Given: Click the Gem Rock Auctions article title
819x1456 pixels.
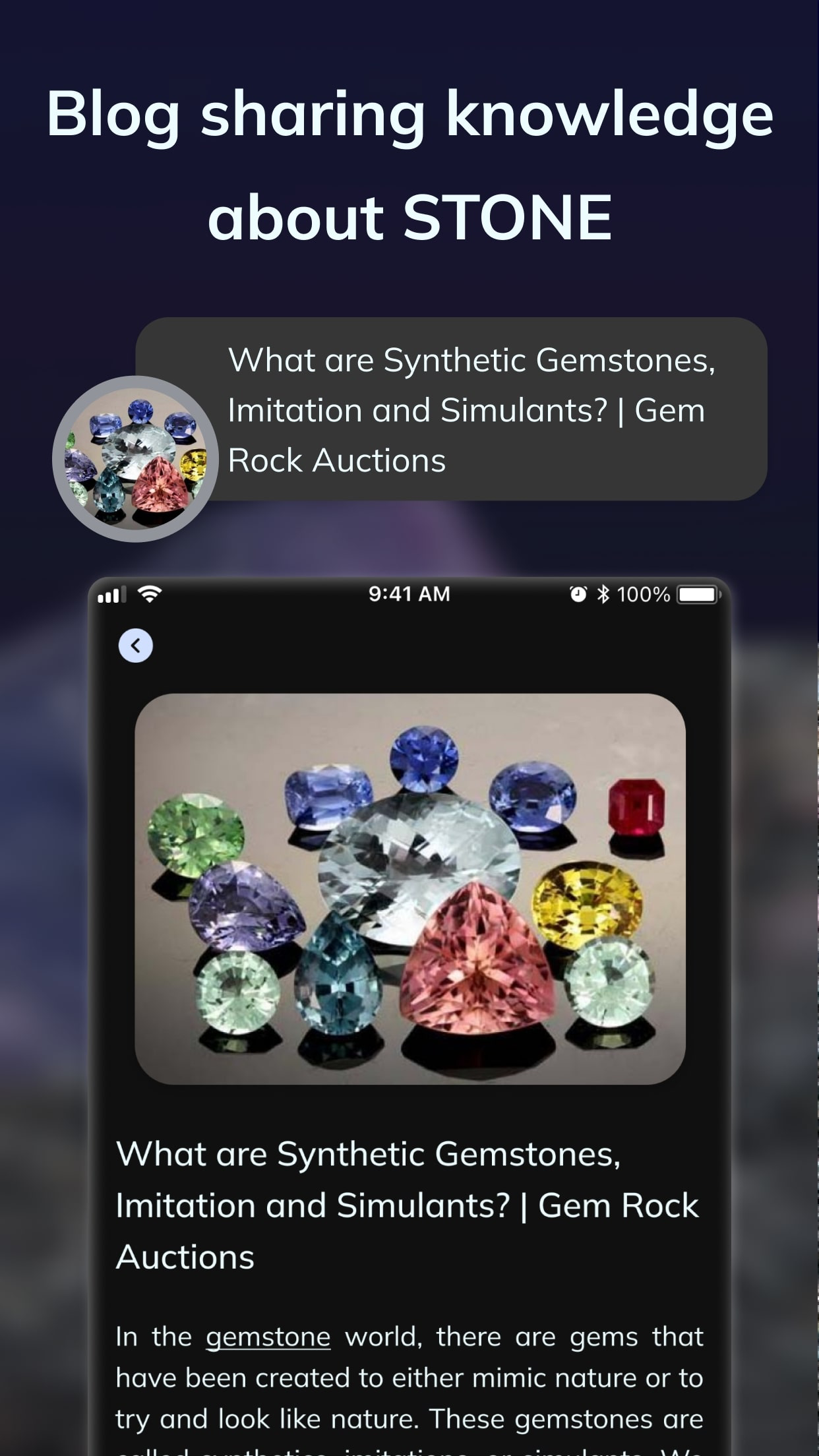Looking at the screenshot, I should point(407,1204).
